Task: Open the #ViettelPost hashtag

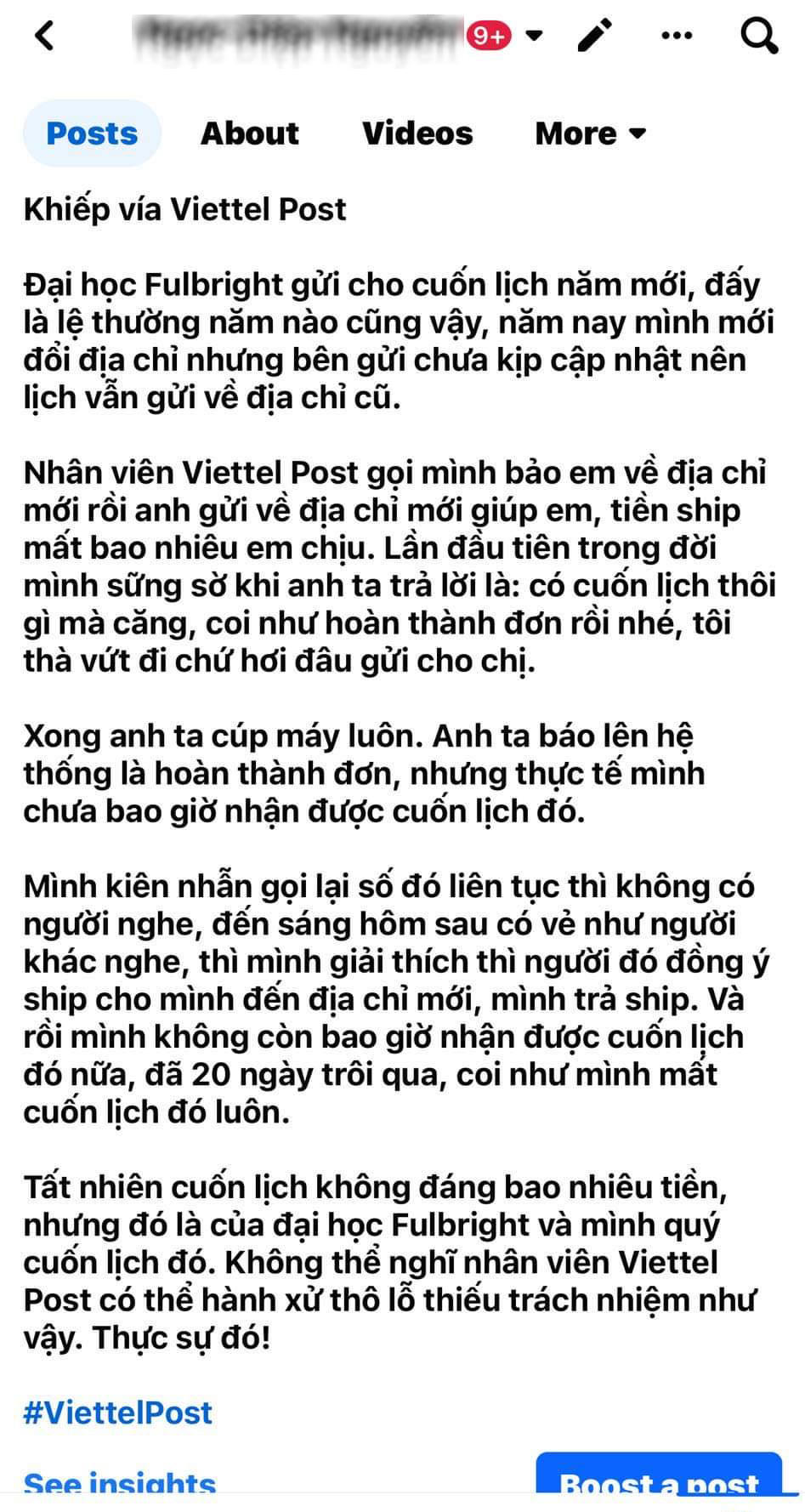Action: 118,1413
